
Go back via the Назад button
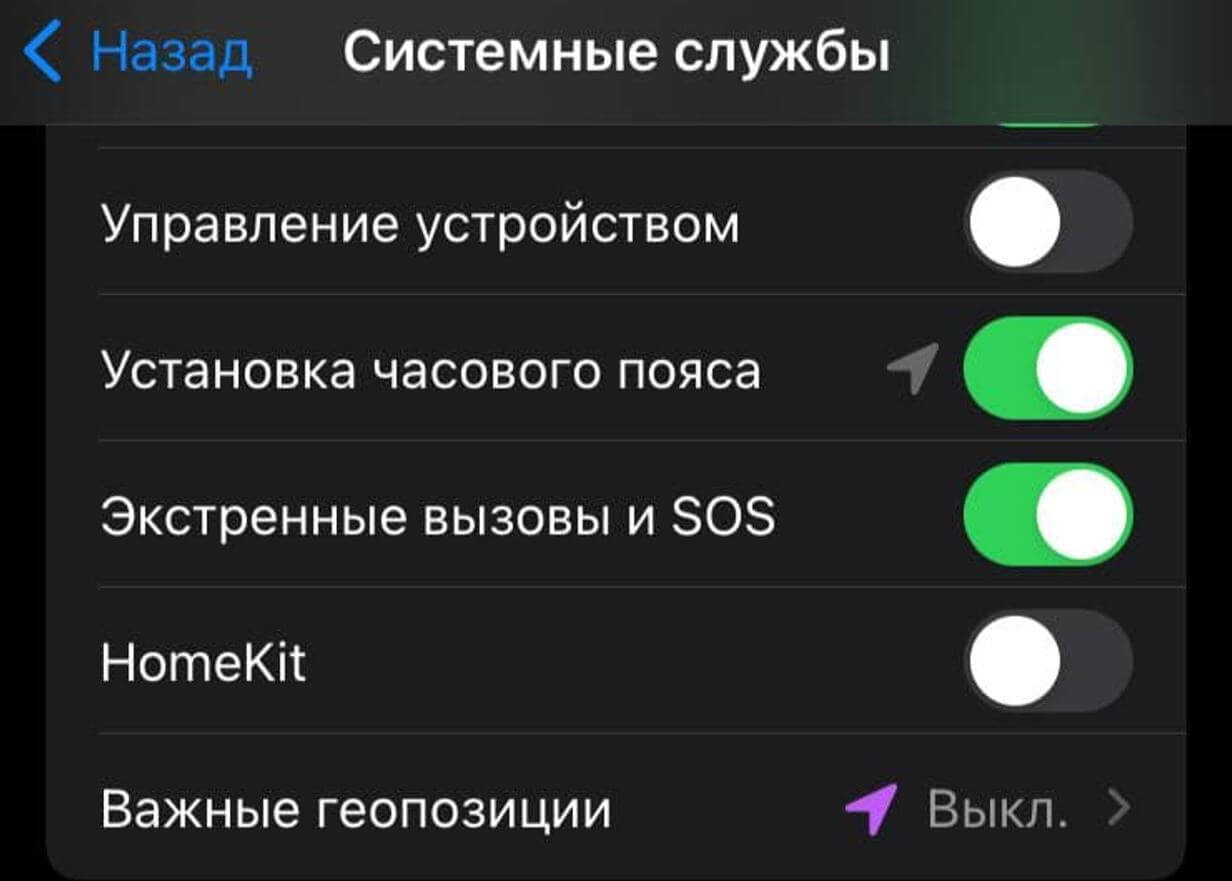point(140,52)
